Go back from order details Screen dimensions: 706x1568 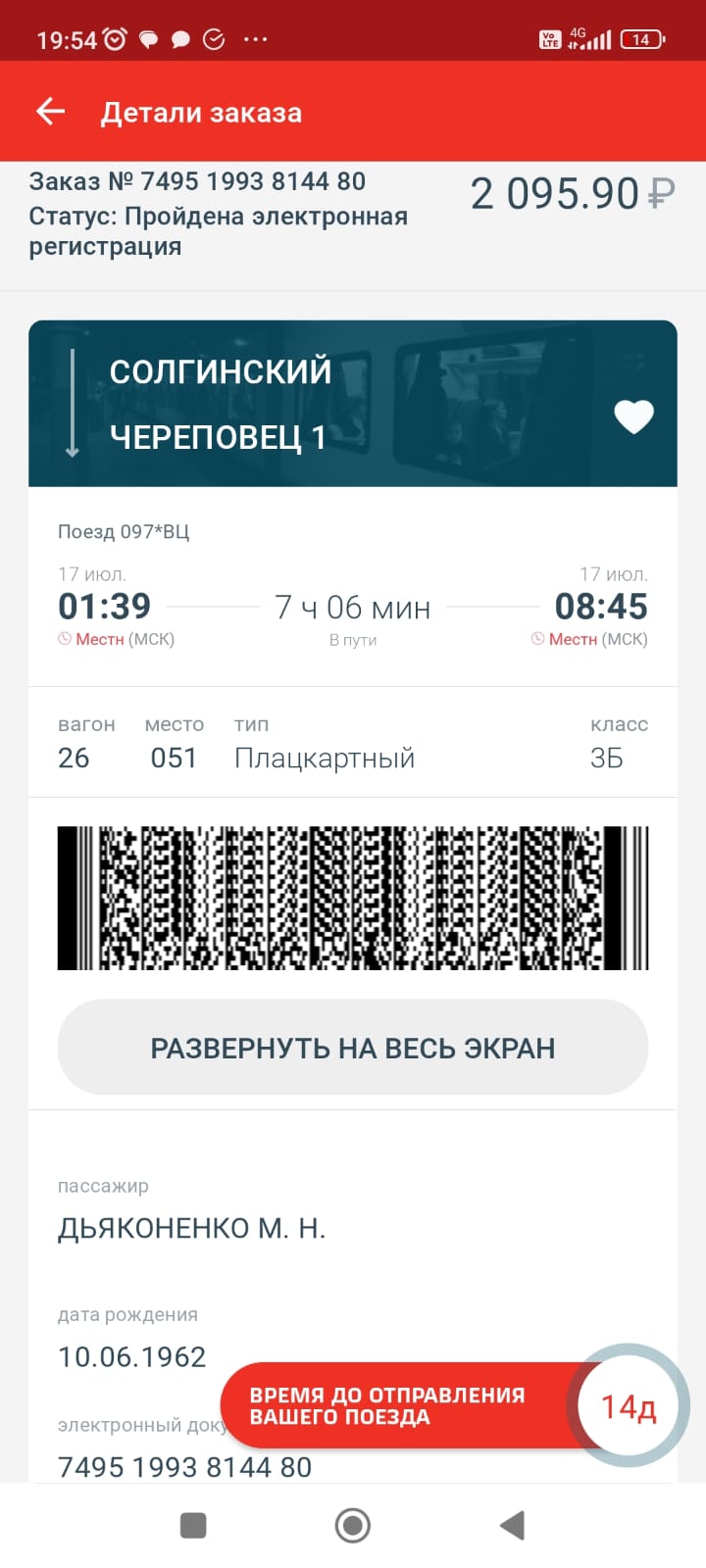51,112
